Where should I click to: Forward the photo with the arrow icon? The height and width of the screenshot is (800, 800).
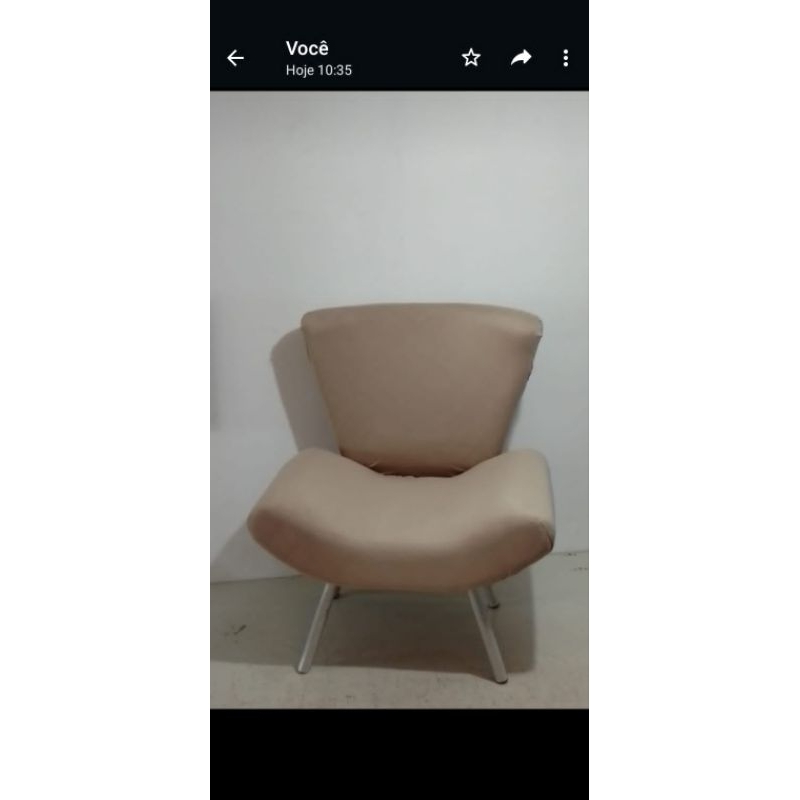(521, 58)
